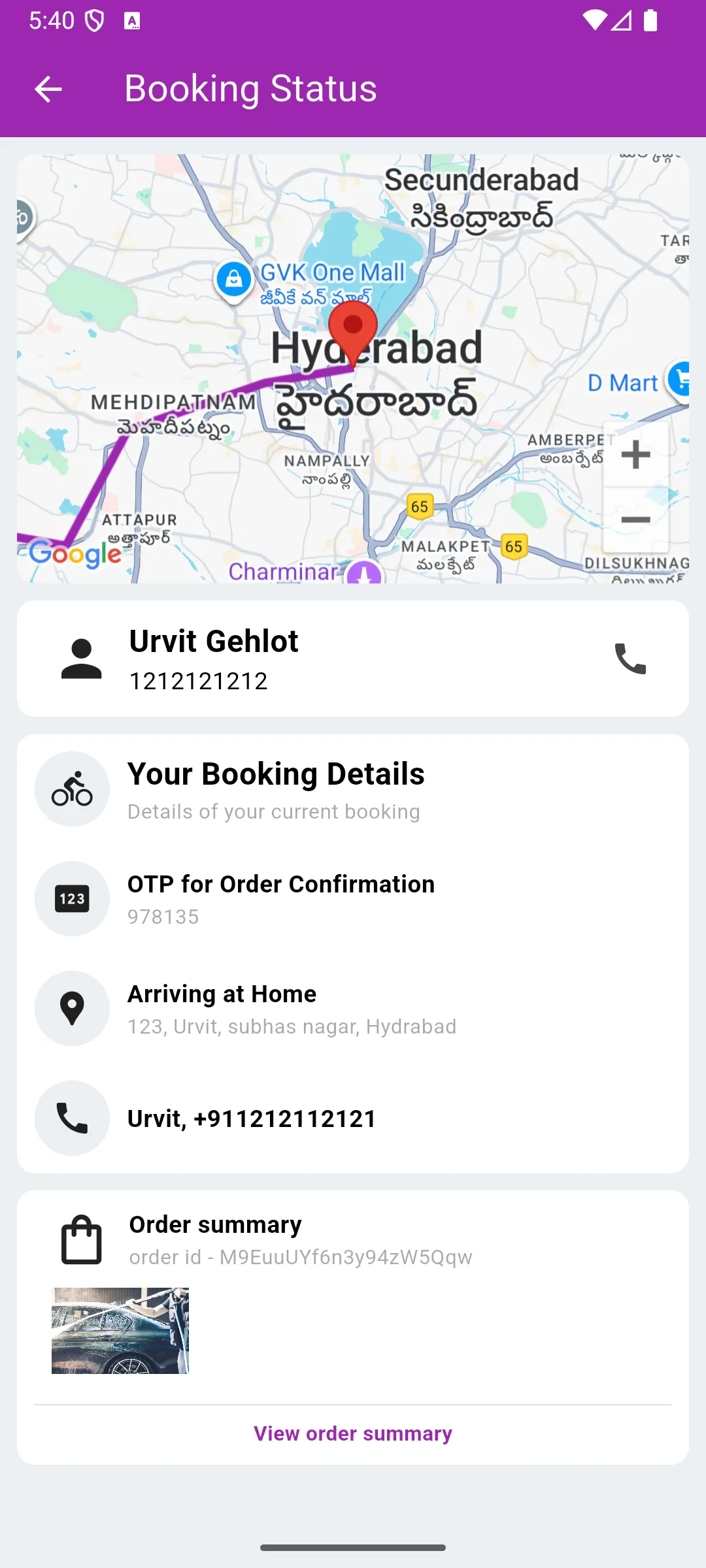This screenshot has width=706, height=1568.
Task: Click the location pin icon for Arriving at Home
Action: tap(72, 1008)
